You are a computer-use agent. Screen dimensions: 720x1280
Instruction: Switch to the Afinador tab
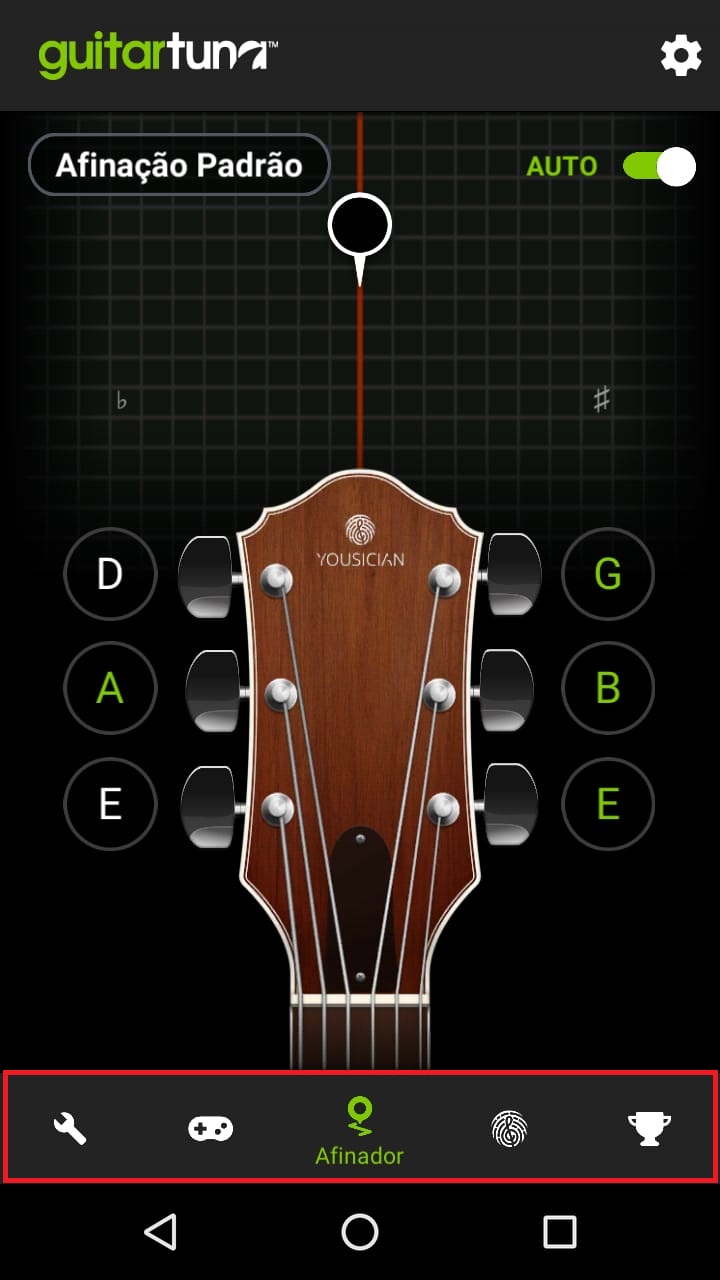(359, 1131)
